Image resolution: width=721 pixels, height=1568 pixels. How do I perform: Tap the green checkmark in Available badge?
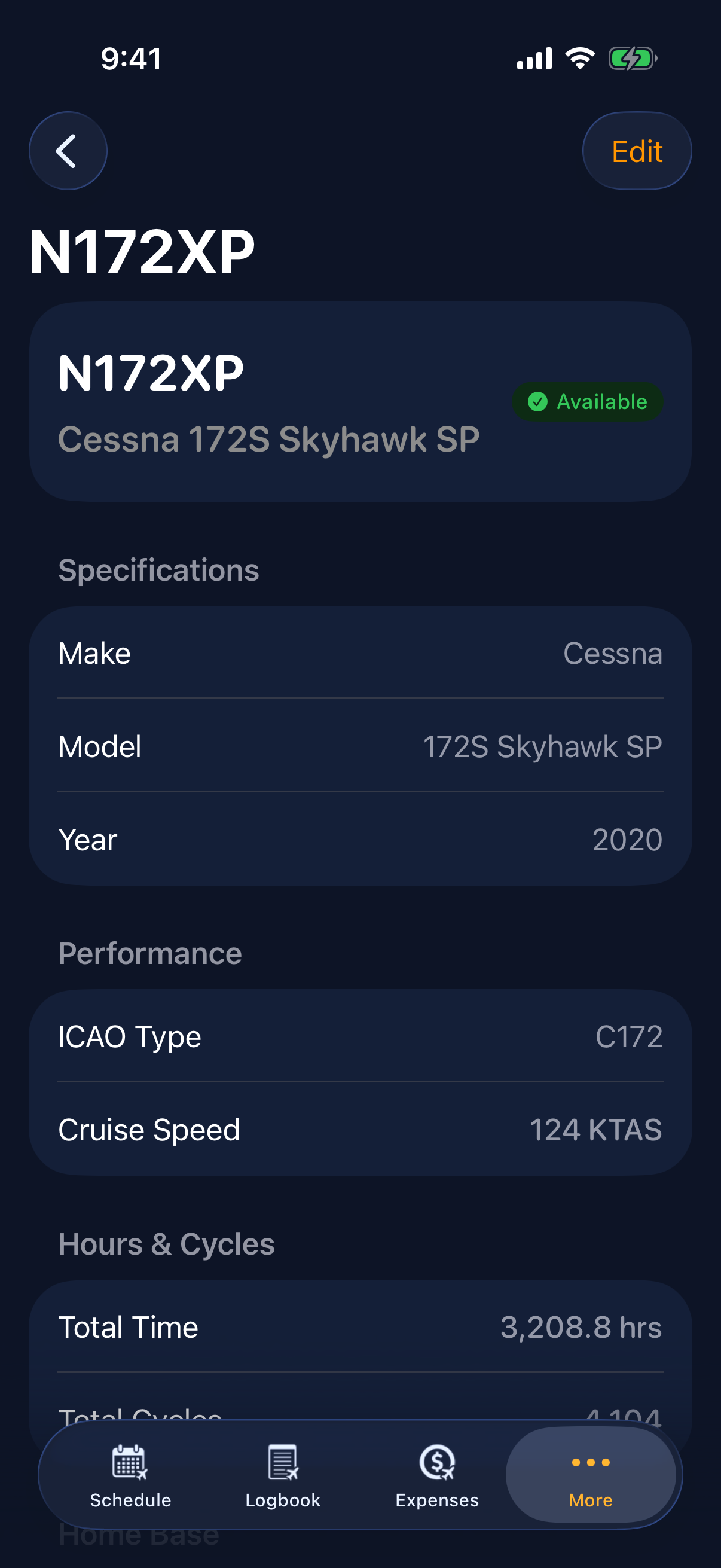[x=538, y=401]
